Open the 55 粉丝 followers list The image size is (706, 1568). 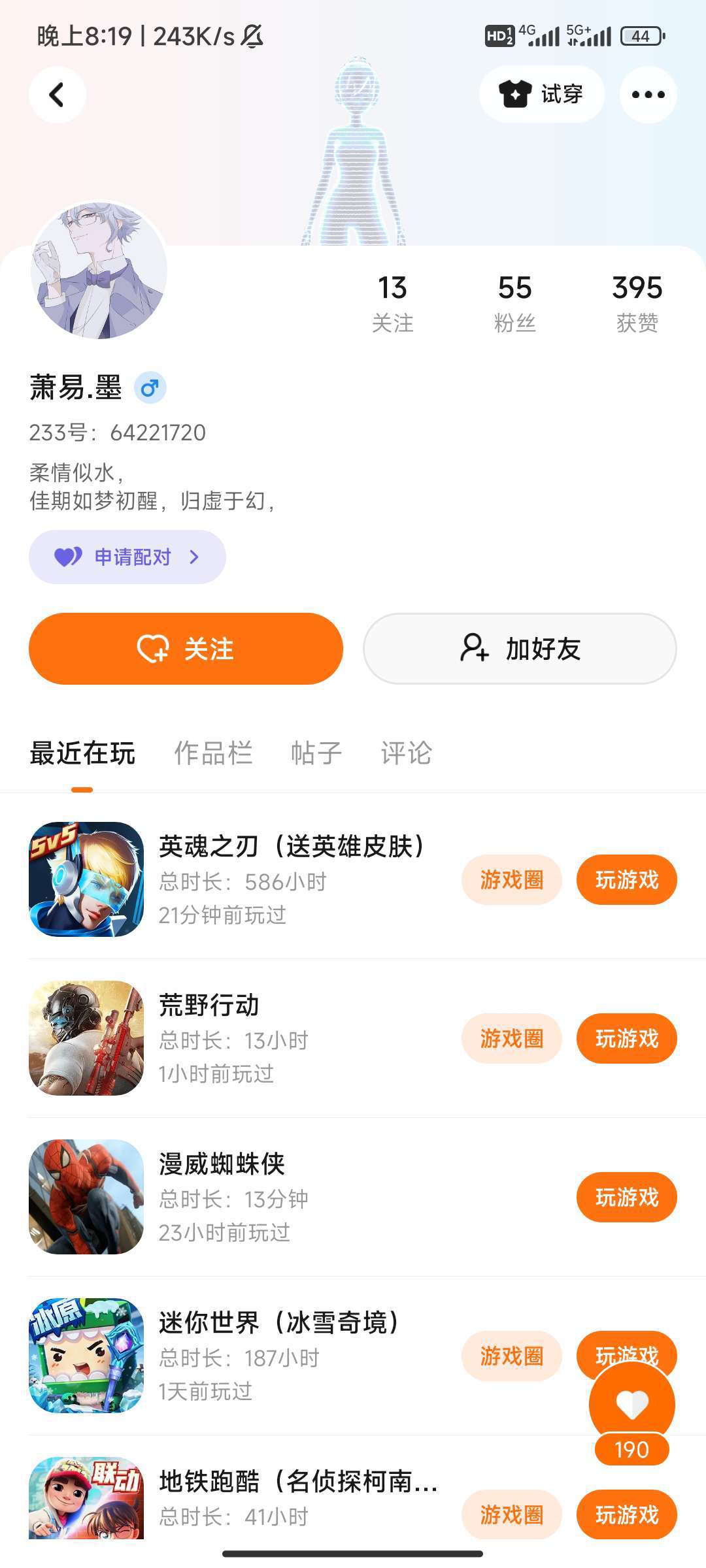tap(514, 302)
